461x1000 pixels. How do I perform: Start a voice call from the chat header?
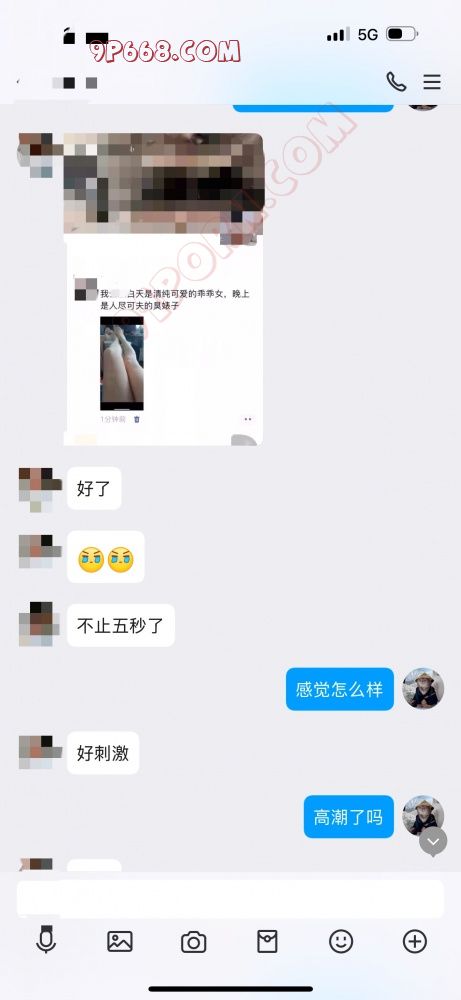pyautogui.click(x=396, y=82)
